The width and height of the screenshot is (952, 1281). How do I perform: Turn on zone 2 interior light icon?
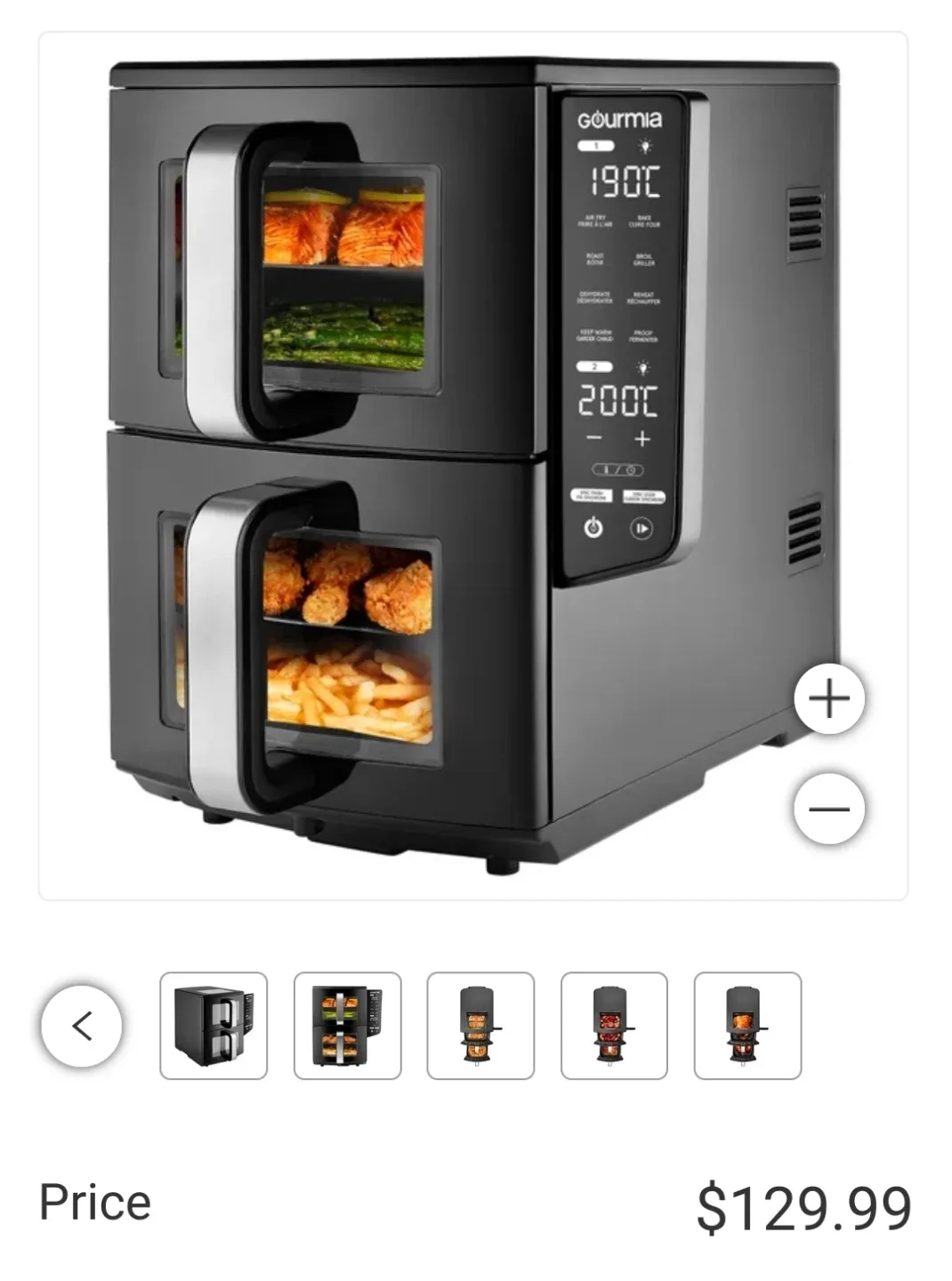641,367
